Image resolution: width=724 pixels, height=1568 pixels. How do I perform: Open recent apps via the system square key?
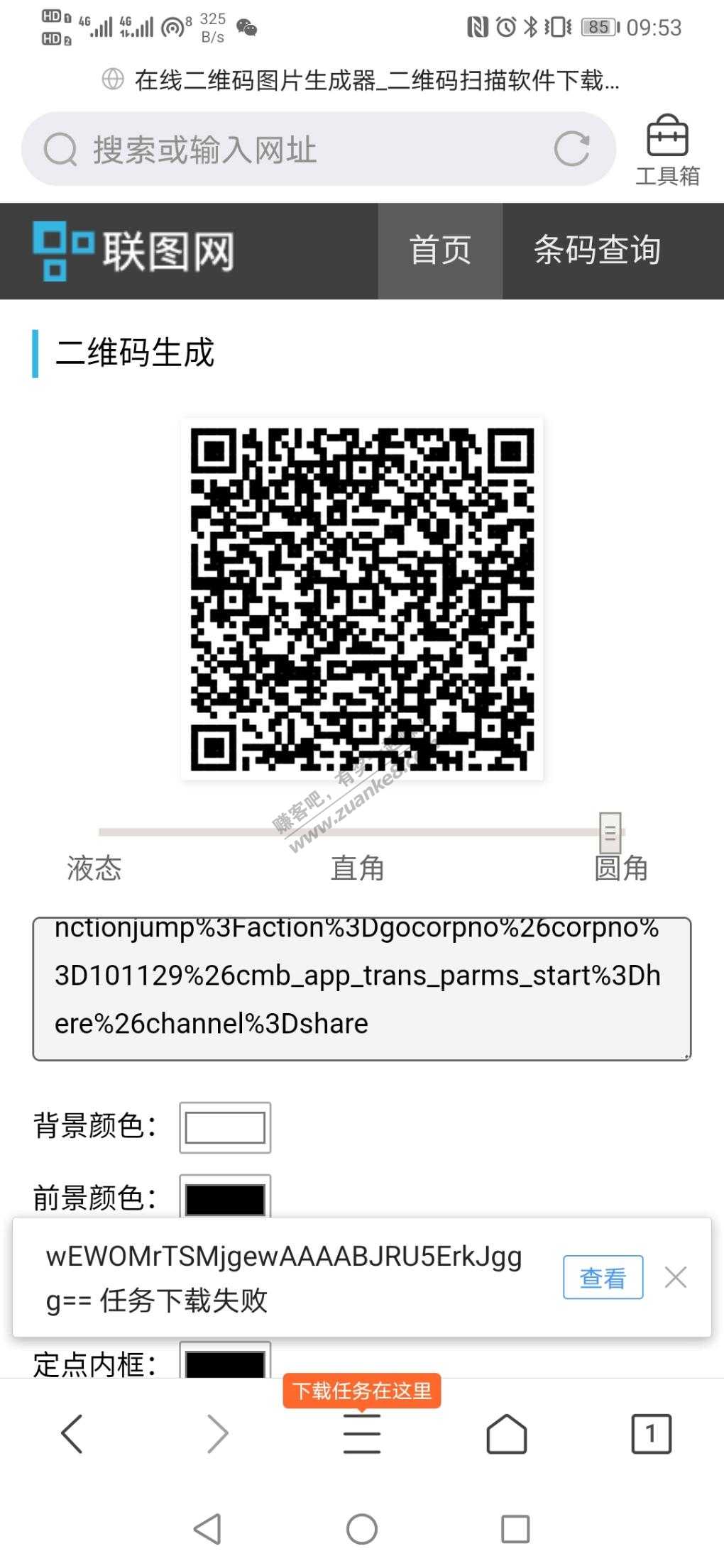click(515, 1529)
